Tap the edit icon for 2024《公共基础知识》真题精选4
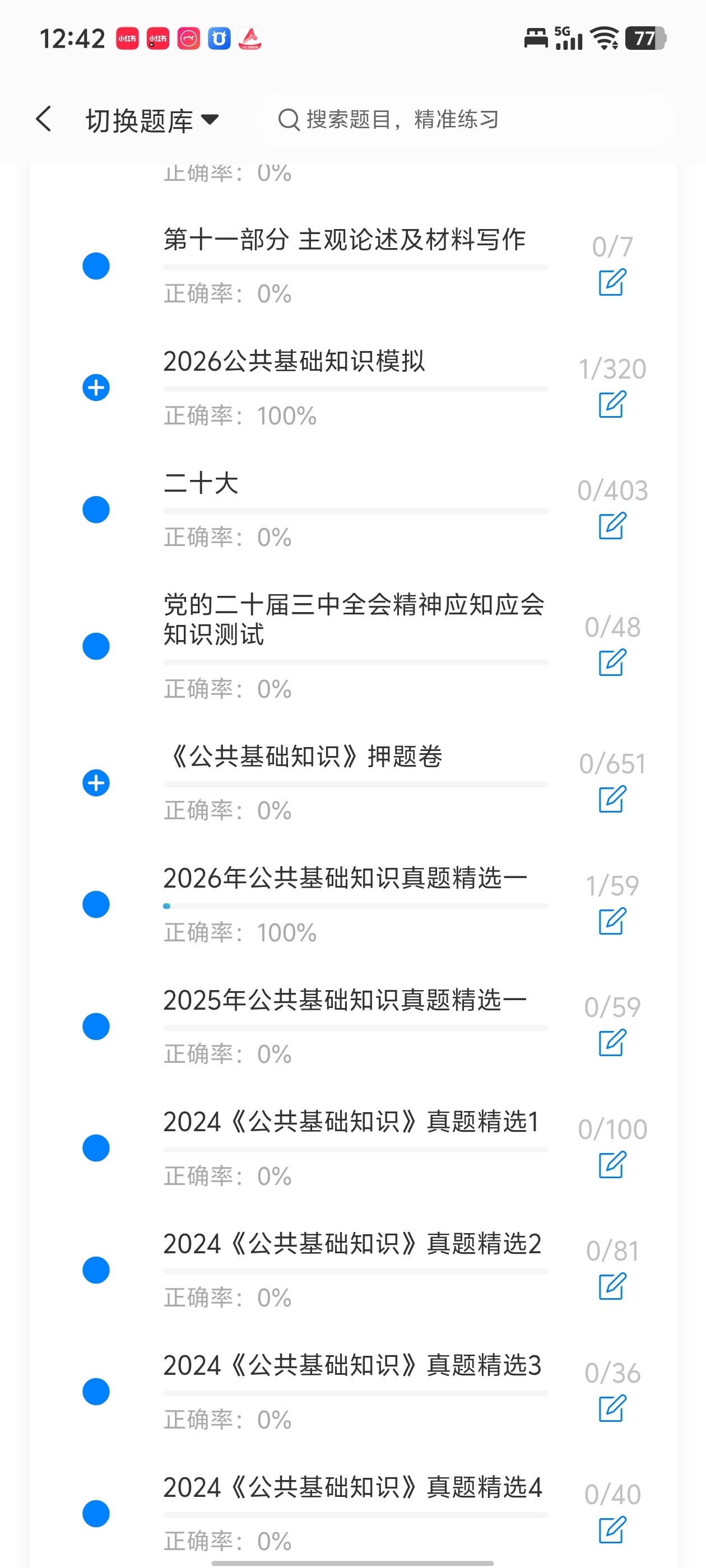Image resolution: width=706 pixels, height=1568 pixels. tap(612, 1530)
